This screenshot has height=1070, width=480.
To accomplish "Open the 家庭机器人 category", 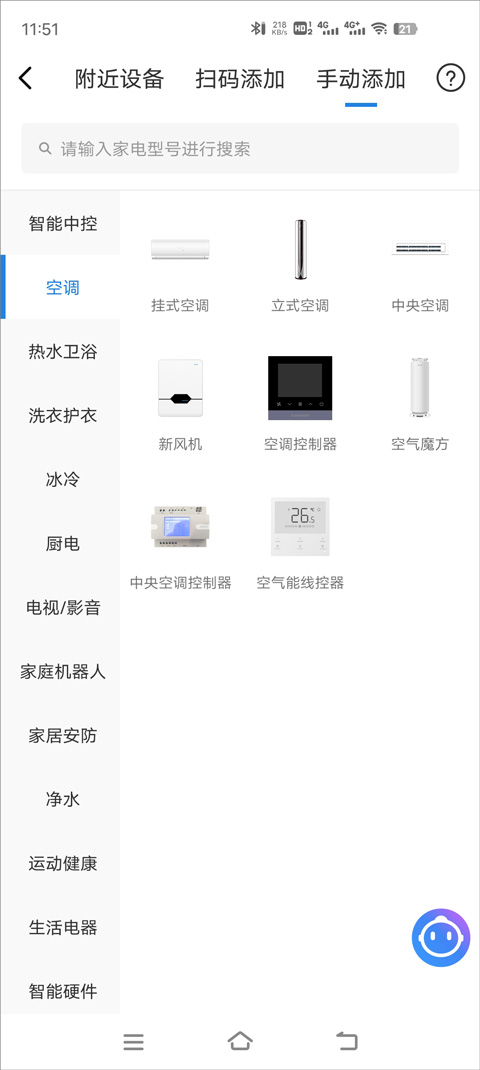I will [x=63, y=672].
